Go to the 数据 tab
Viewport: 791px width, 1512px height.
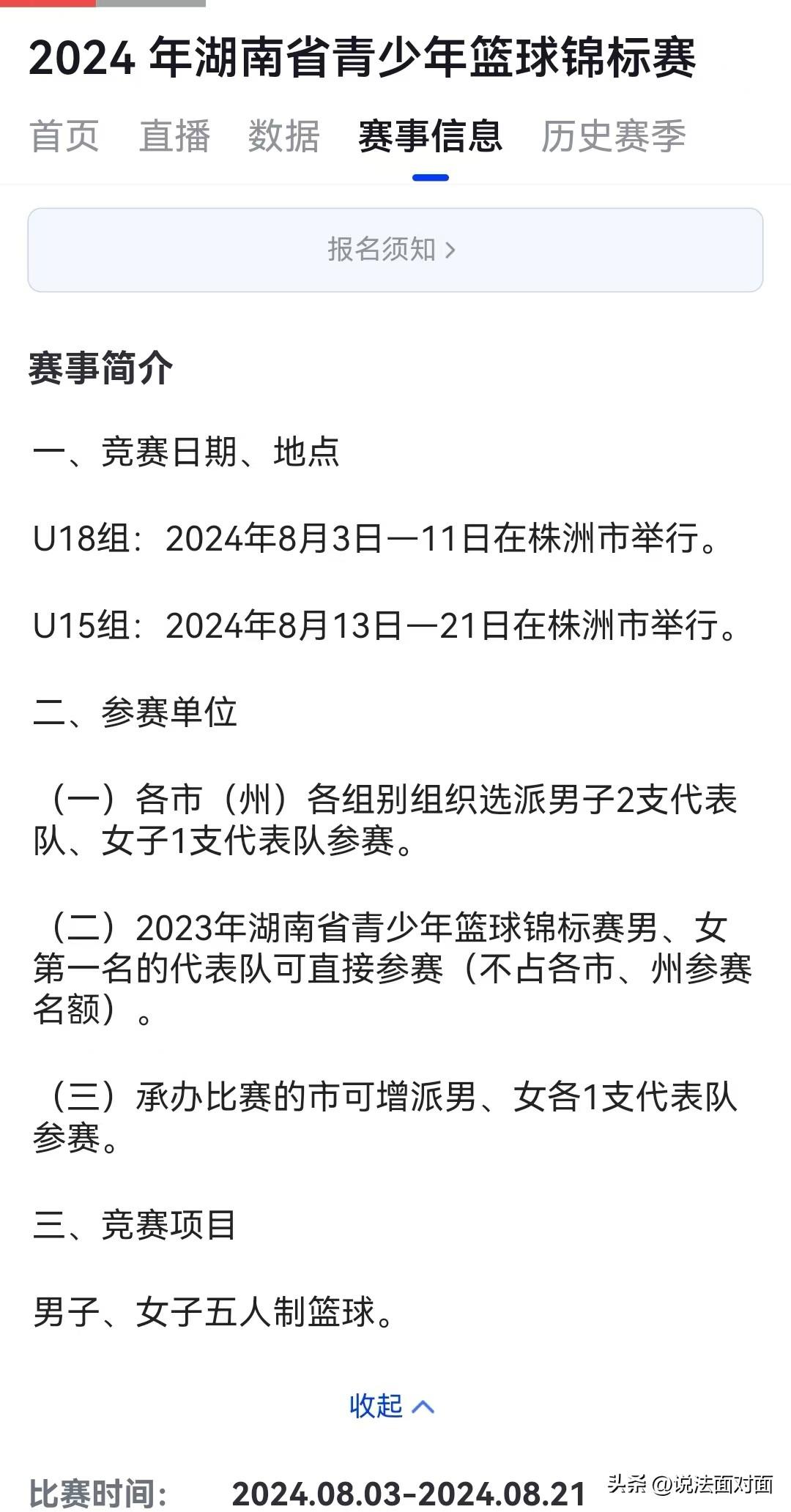click(x=284, y=137)
